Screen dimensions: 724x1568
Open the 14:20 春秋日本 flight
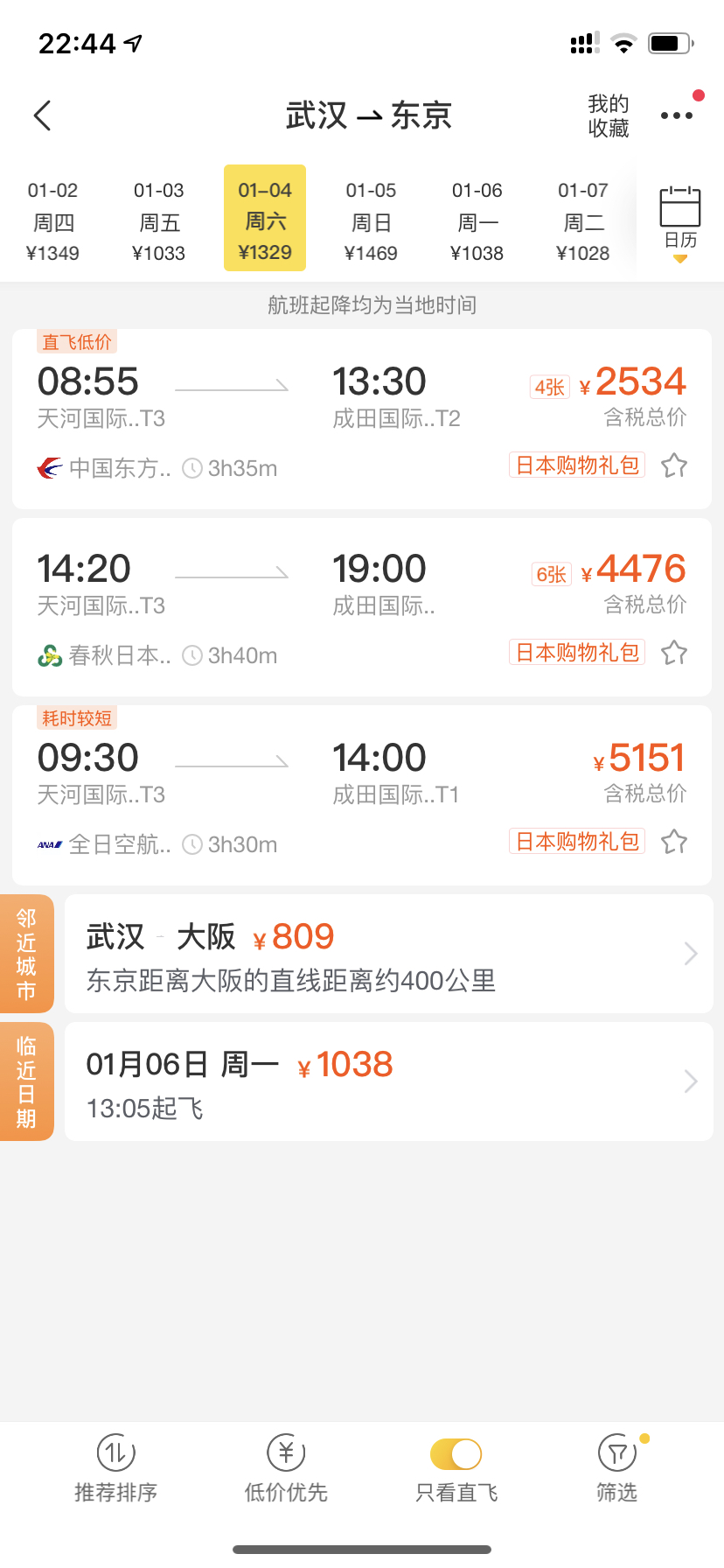(x=362, y=607)
